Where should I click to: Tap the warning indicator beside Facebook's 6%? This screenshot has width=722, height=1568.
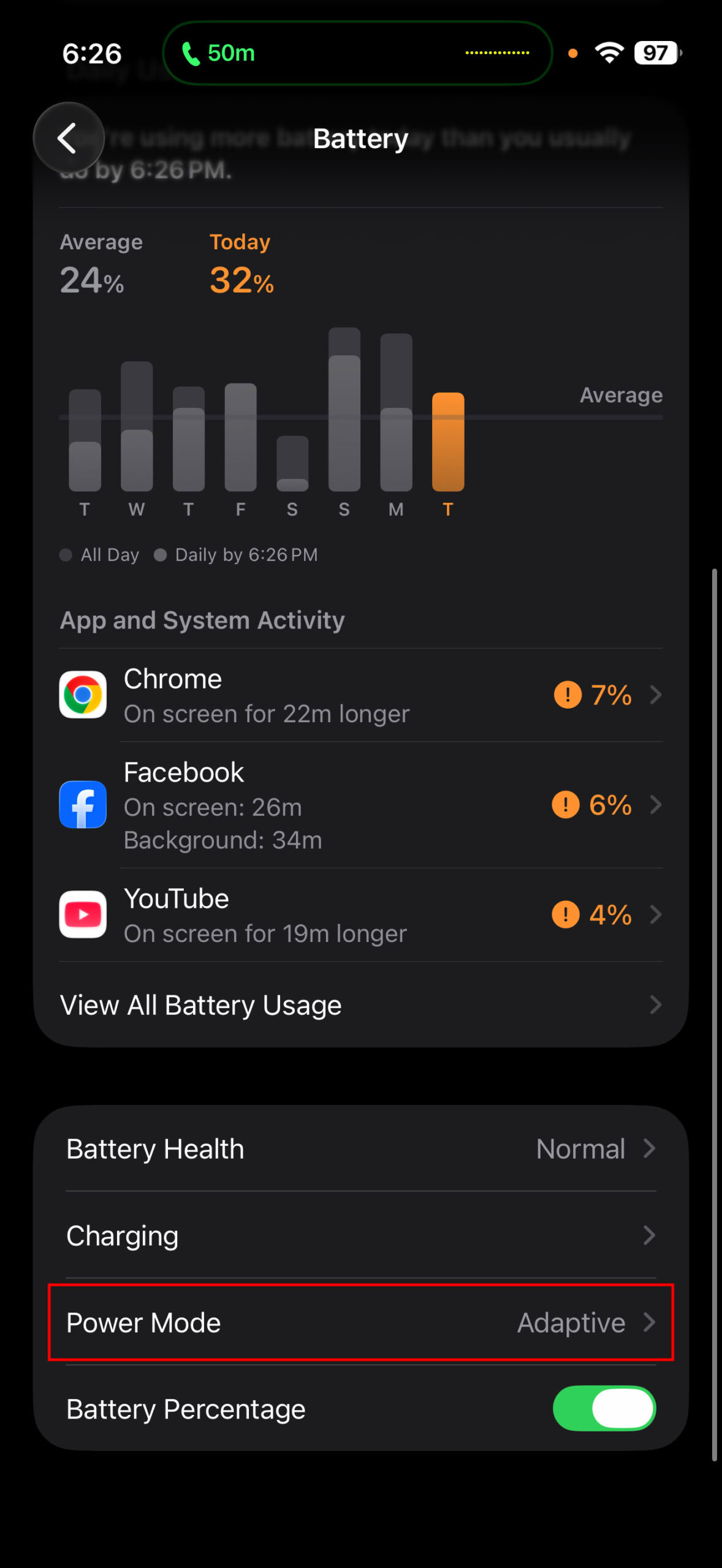pos(565,804)
